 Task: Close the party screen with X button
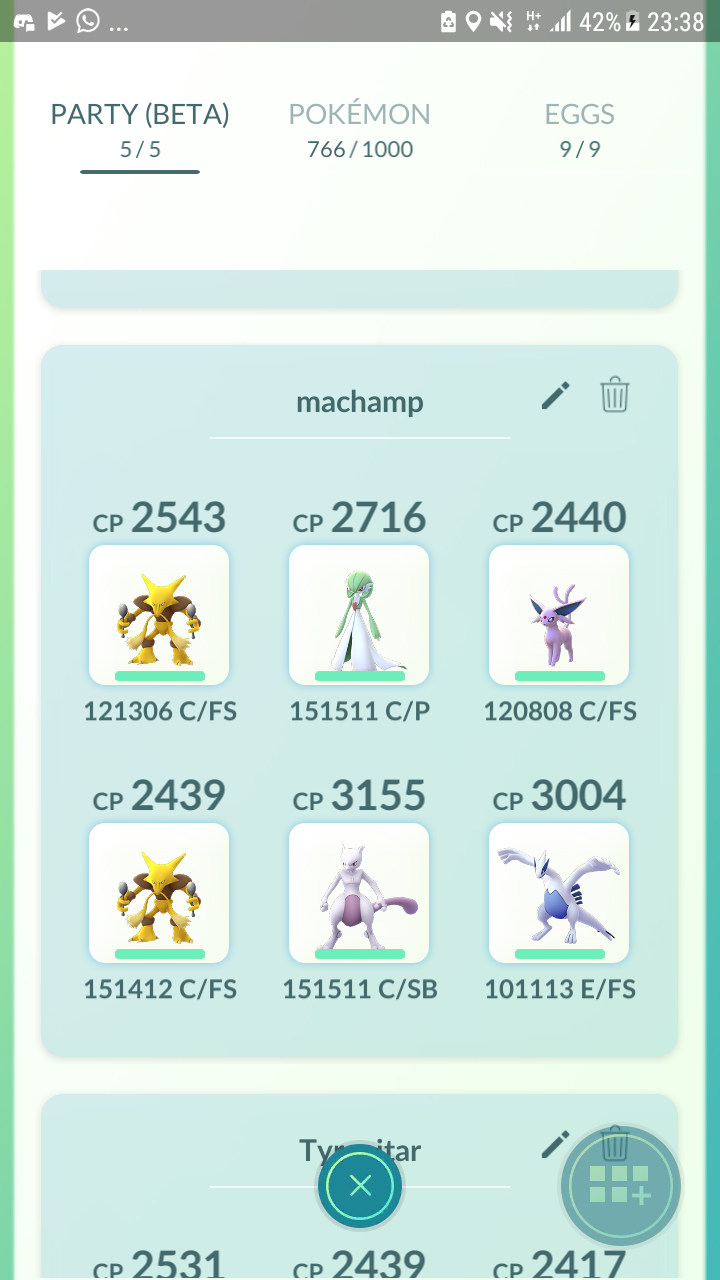360,1186
